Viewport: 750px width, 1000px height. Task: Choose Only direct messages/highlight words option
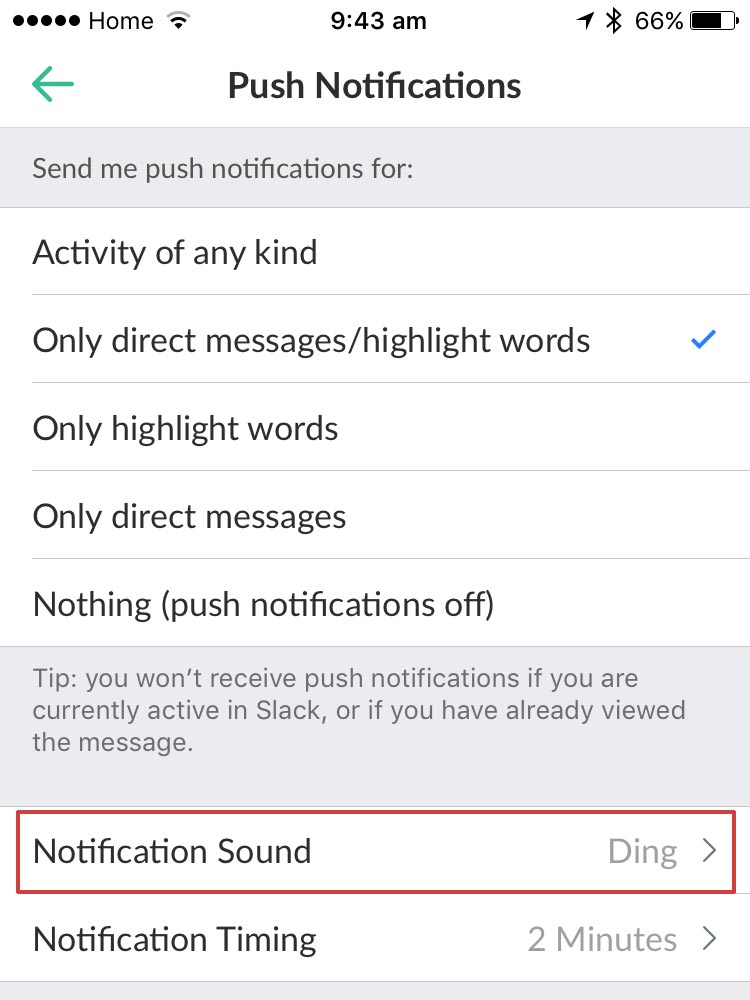click(x=311, y=341)
